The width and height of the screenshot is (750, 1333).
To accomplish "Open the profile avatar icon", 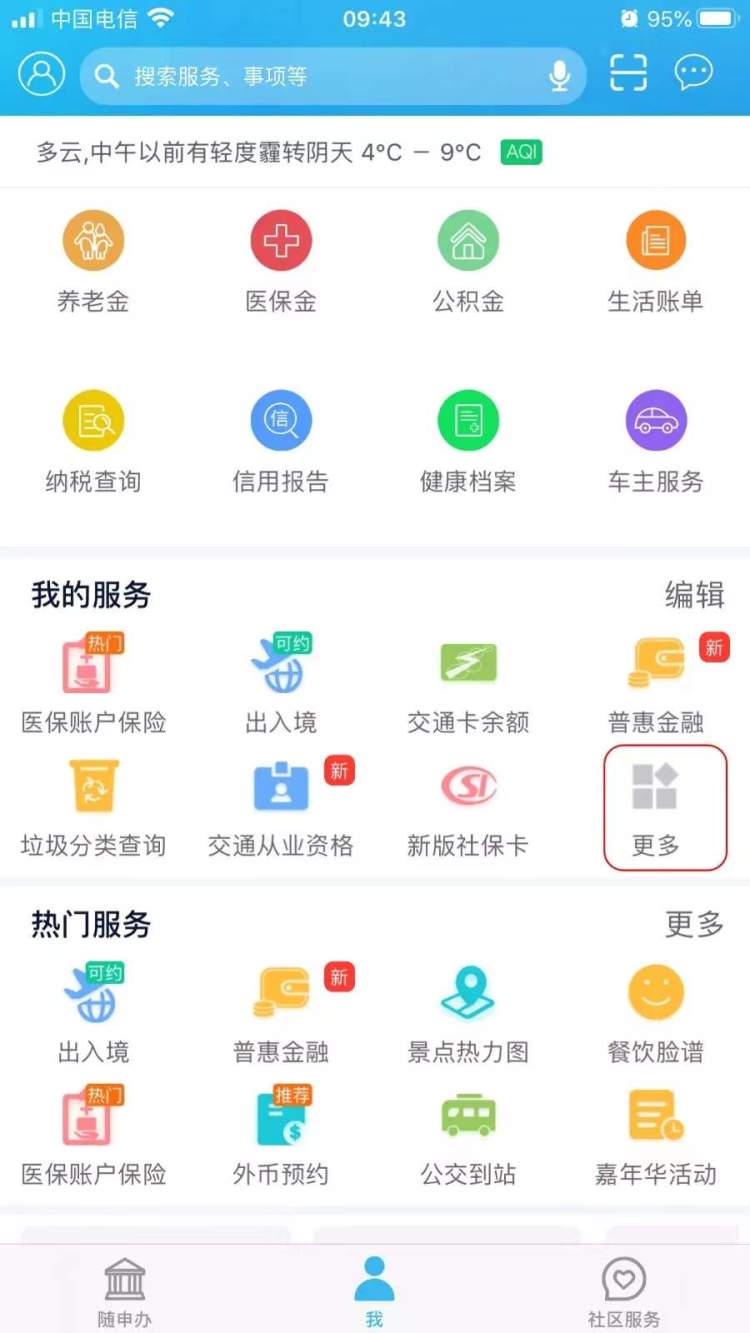I will [42, 74].
